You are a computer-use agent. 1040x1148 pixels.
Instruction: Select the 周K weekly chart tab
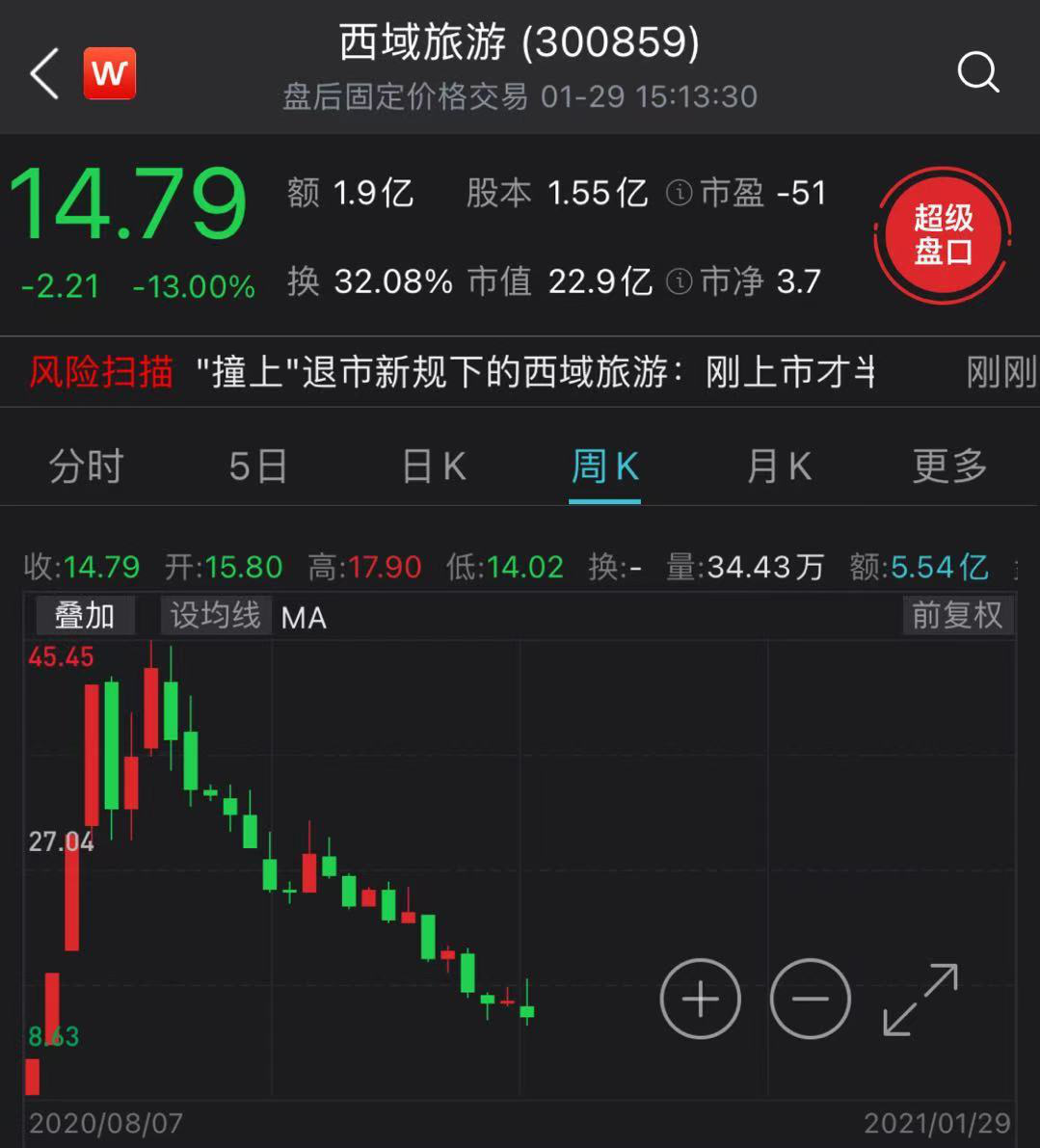[x=605, y=466]
